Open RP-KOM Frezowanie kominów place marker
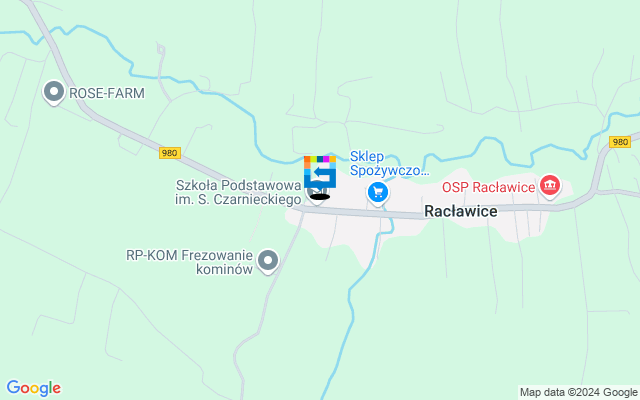The height and width of the screenshot is (400, 640). 268,262
